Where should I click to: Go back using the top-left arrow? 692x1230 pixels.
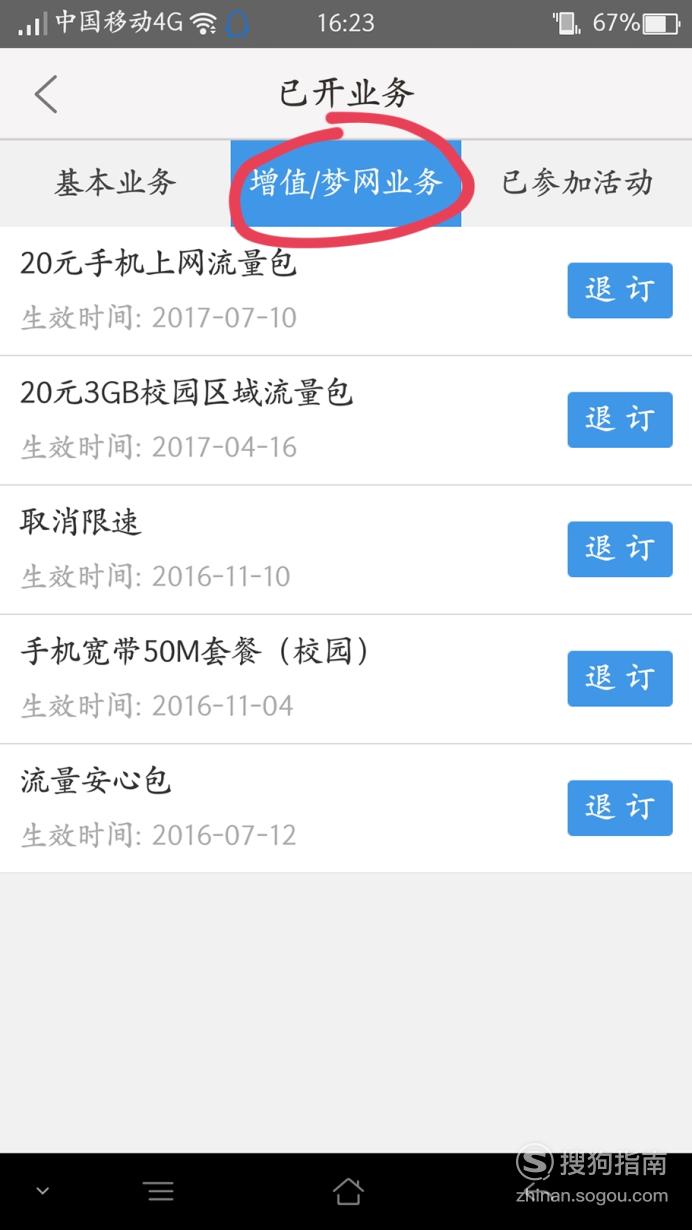click(46, 94)
